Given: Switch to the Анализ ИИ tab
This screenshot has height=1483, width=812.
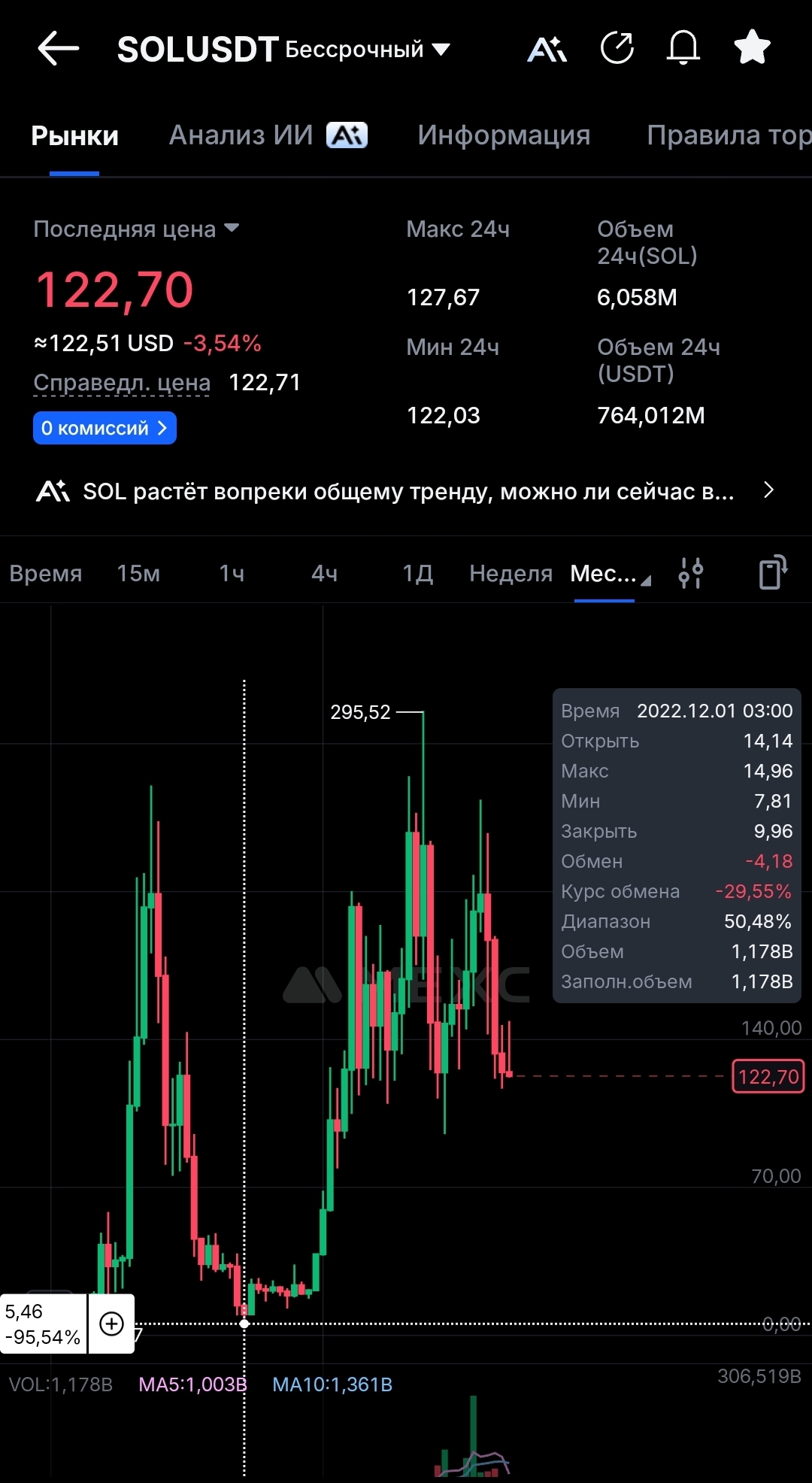Looking at the screenshot, I should tap(268, 135).
